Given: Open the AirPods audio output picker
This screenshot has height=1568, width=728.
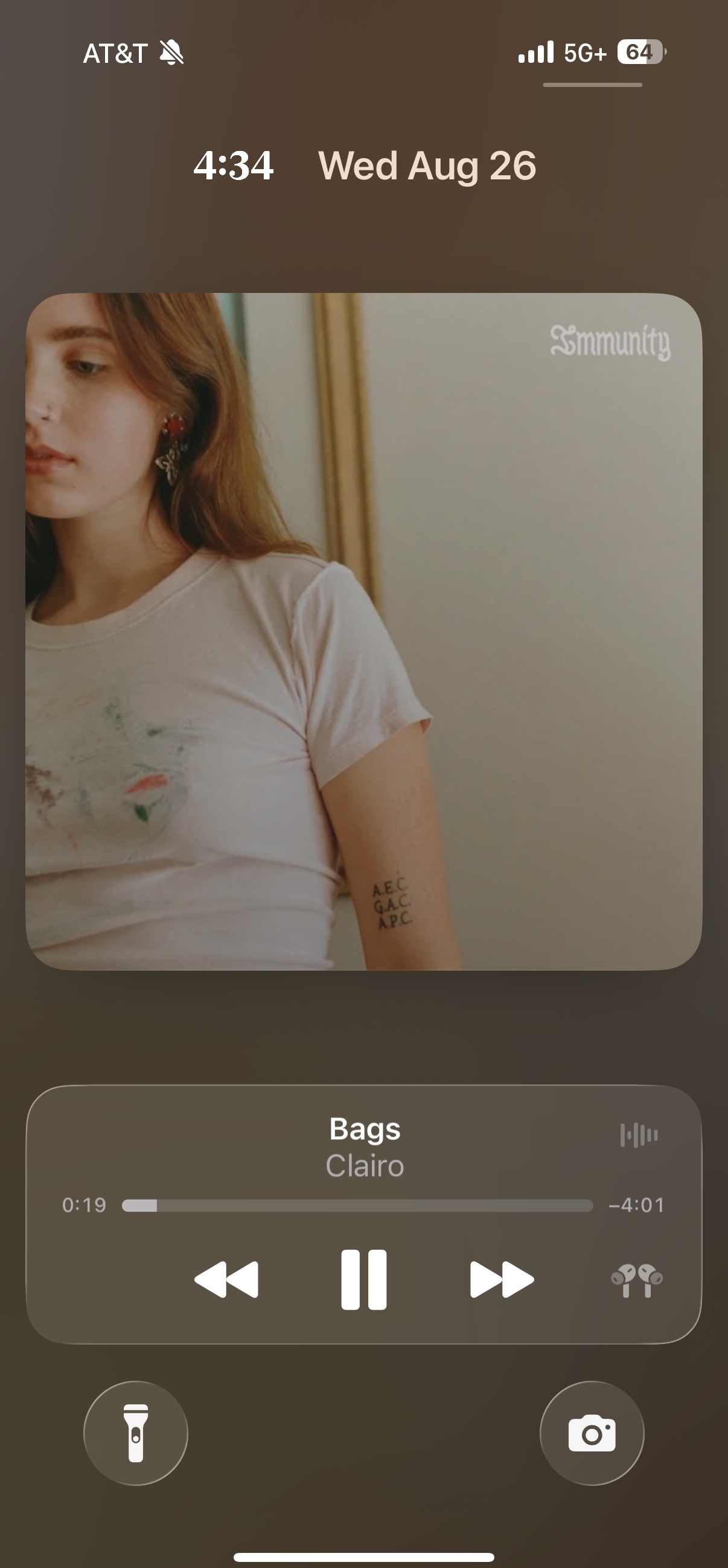Looking at the screenshot, I should [x=637, y=1280].
